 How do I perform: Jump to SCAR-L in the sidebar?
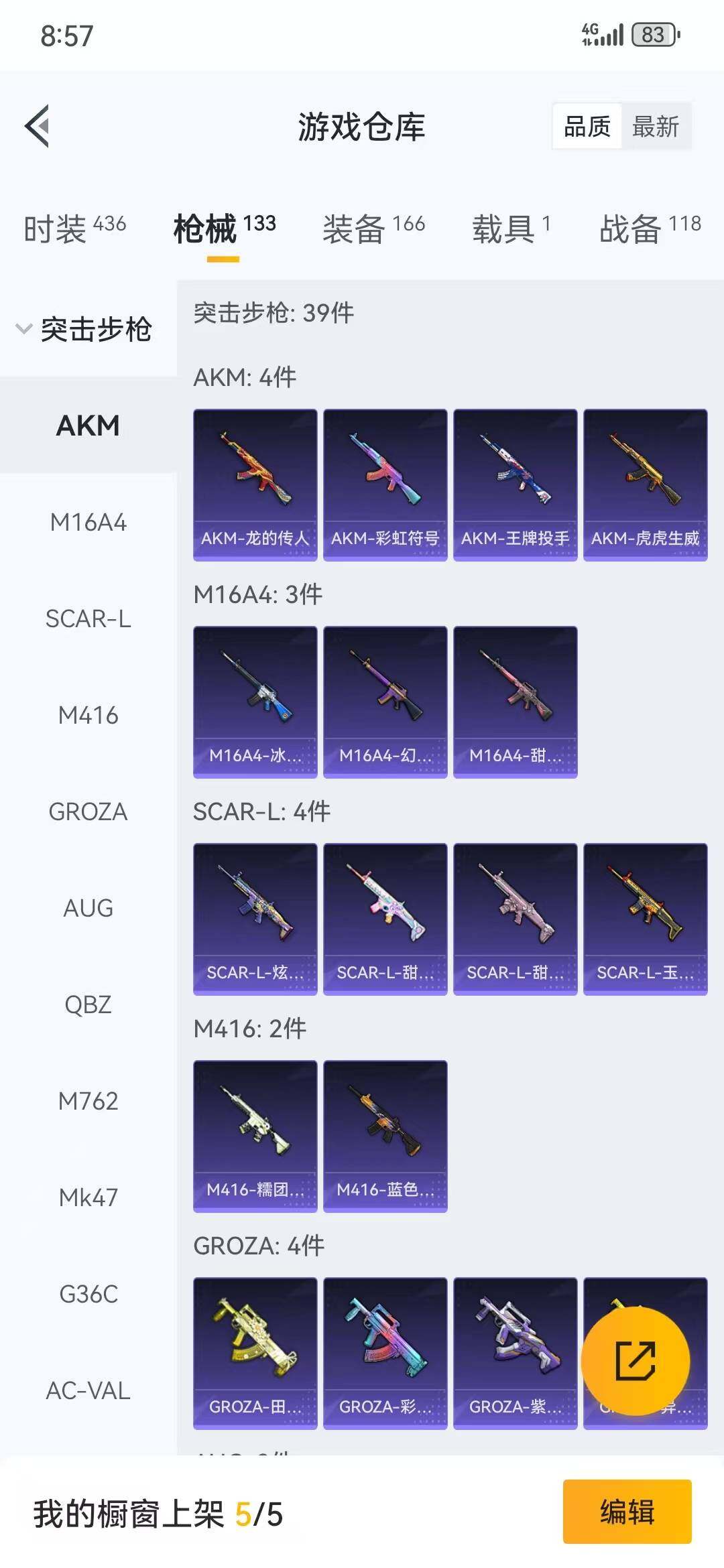(88, 618)
